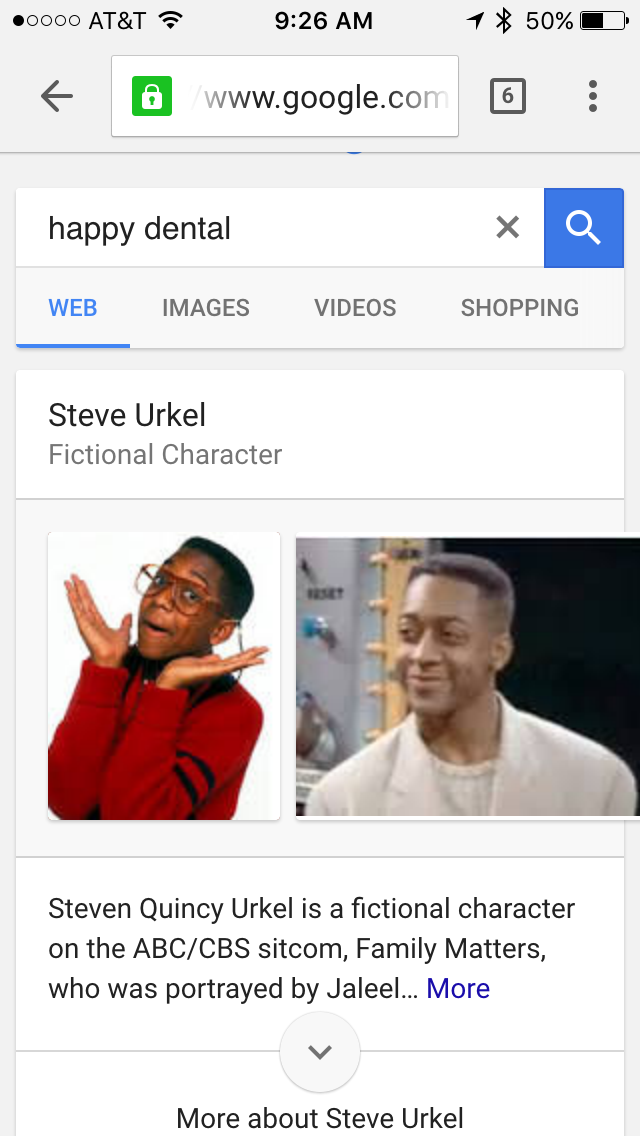
Task: Select the Web results tab
Action: (x=73, y=308)
